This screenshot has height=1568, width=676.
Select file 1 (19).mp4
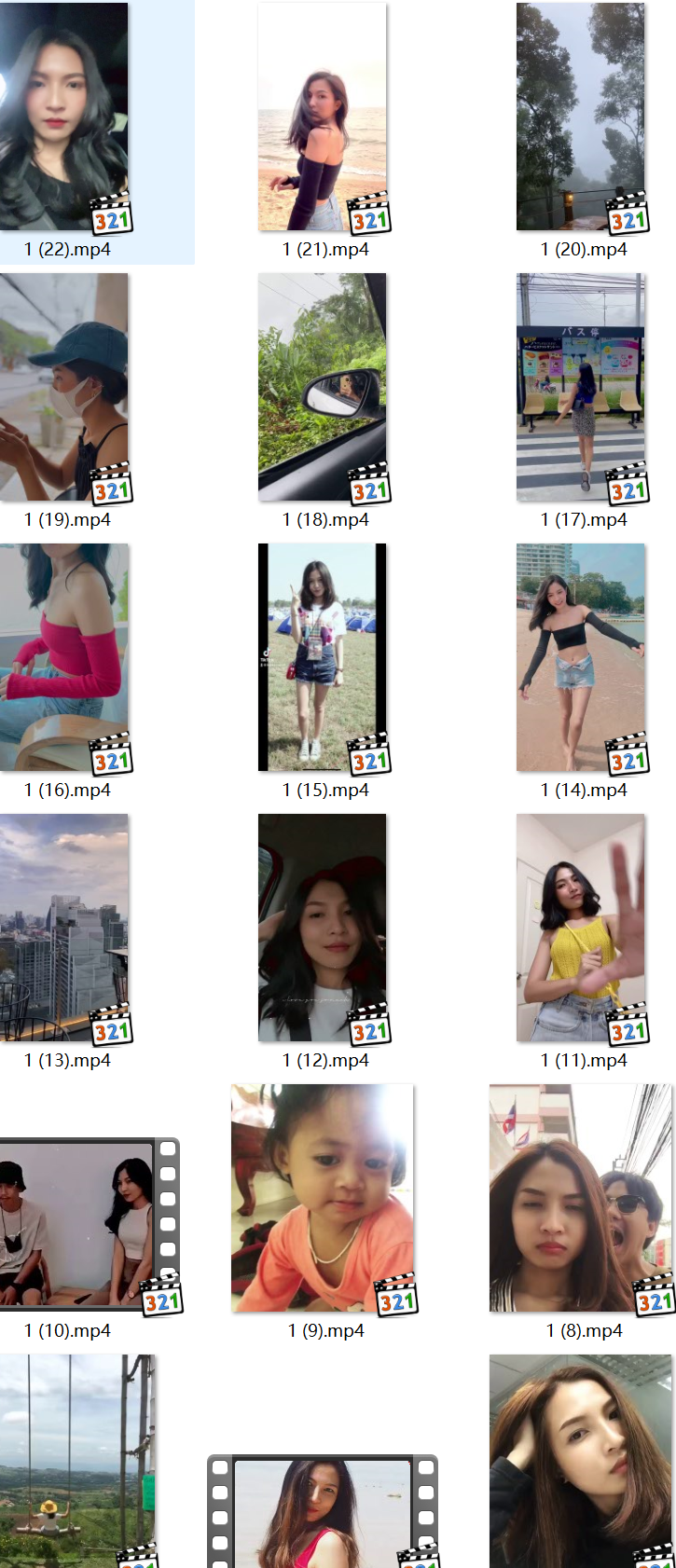click(63, 387)
